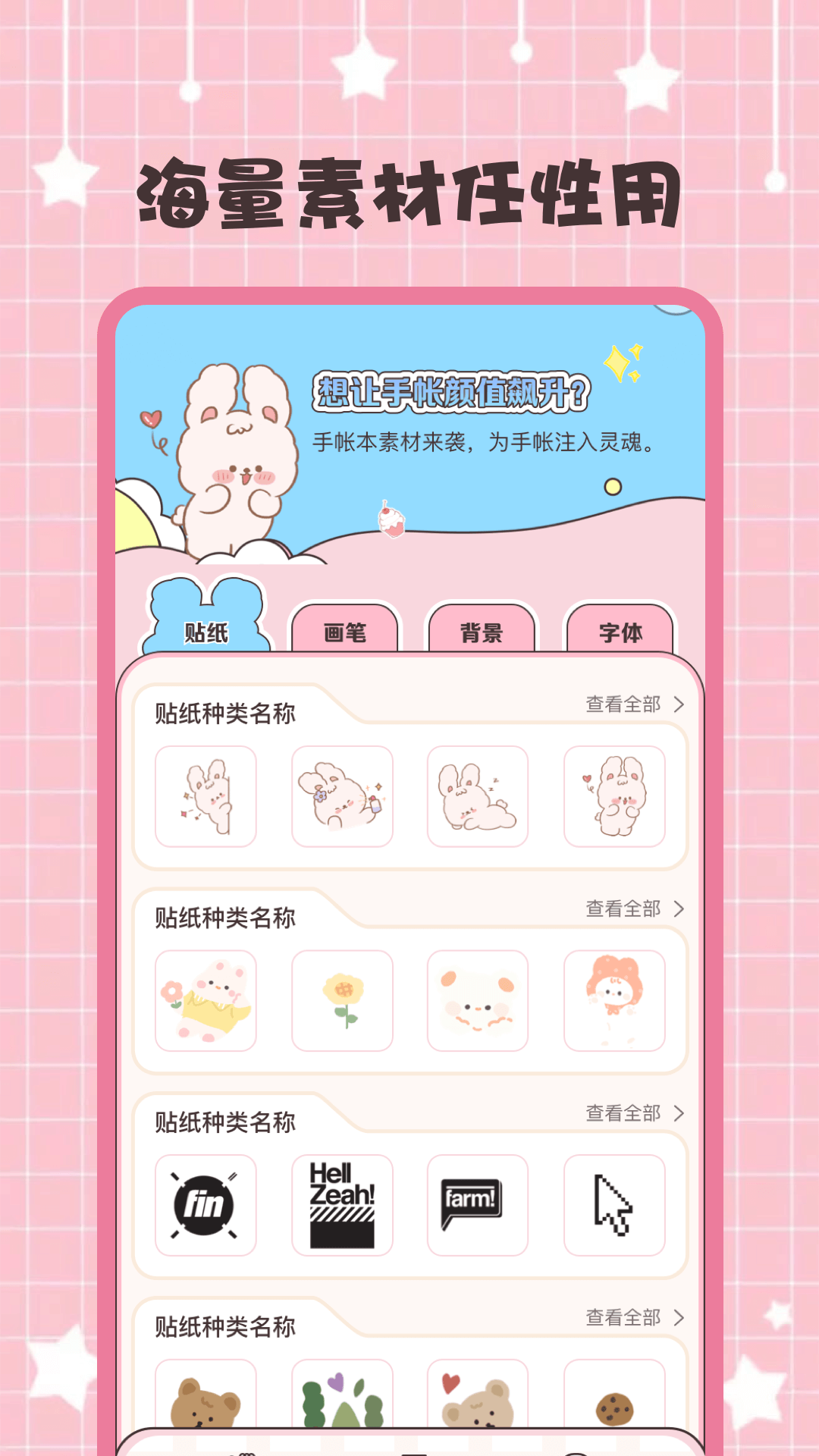Switch to the 画笔 tab
Screen dimensions: 819x1456
coord(345,632)
